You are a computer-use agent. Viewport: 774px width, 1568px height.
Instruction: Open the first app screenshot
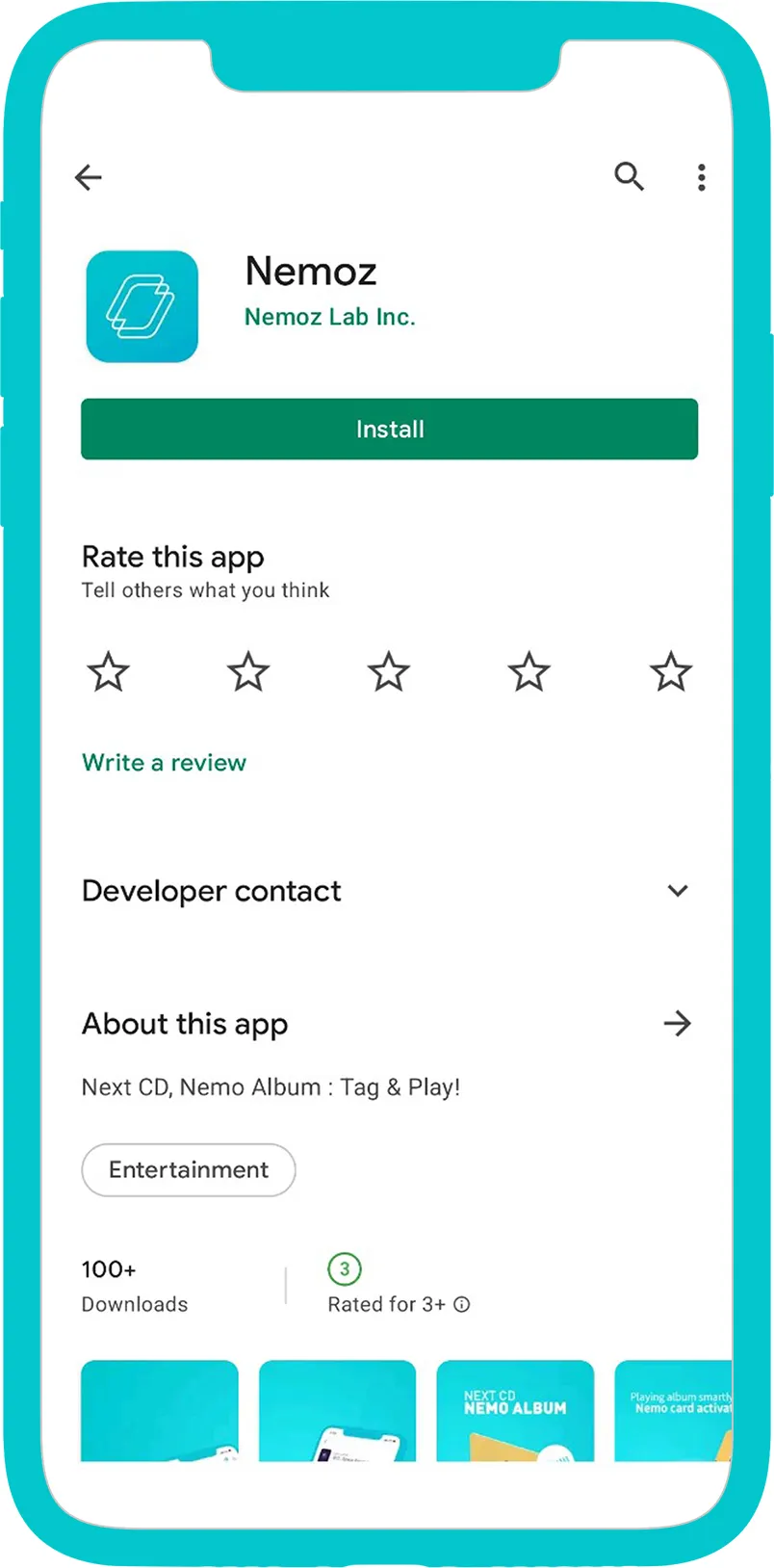pyautogui.click(x=160, y=1410)
